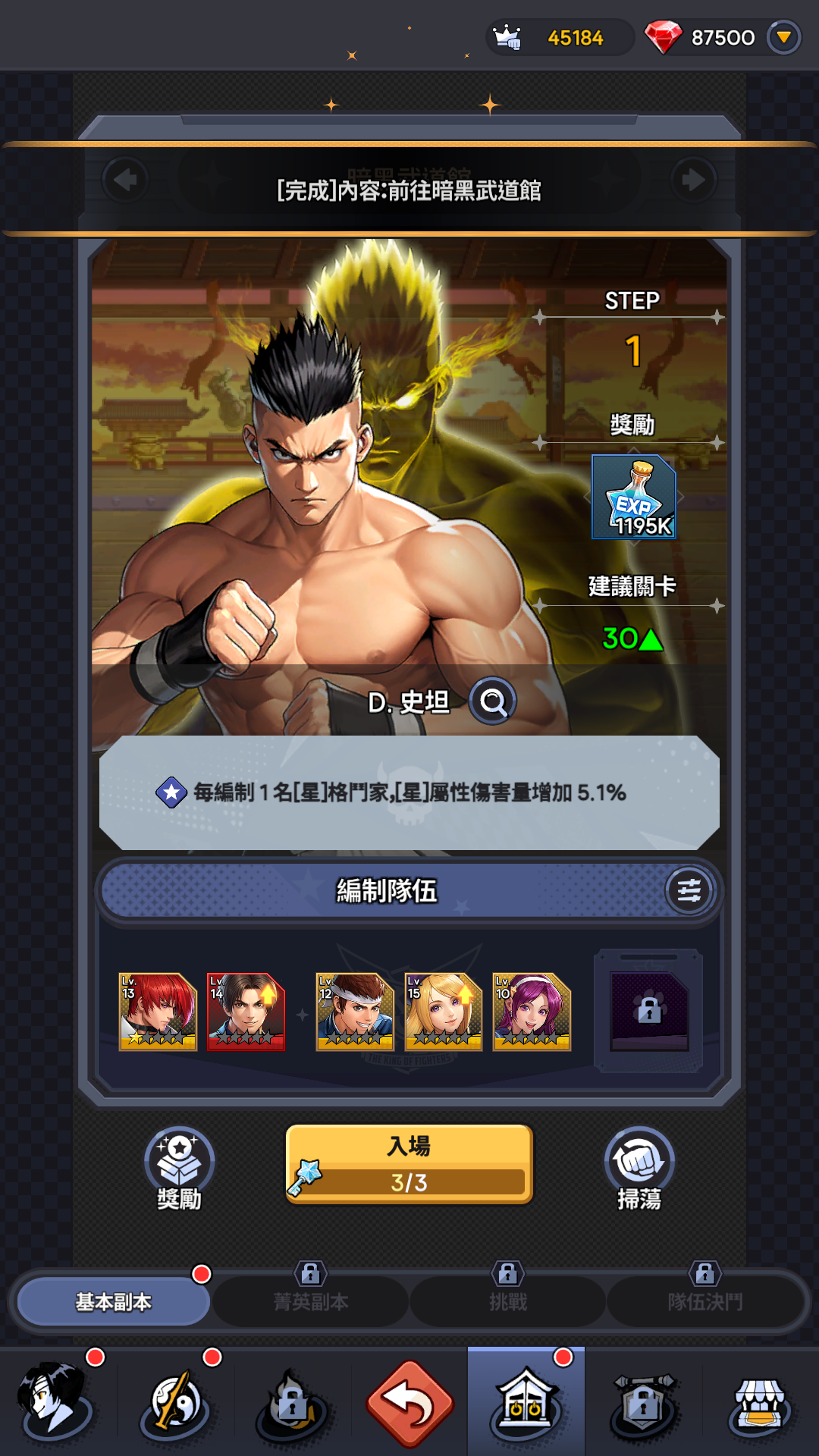Select the Lv.10 purple-haired fighter

click(x=532, y=1012)
